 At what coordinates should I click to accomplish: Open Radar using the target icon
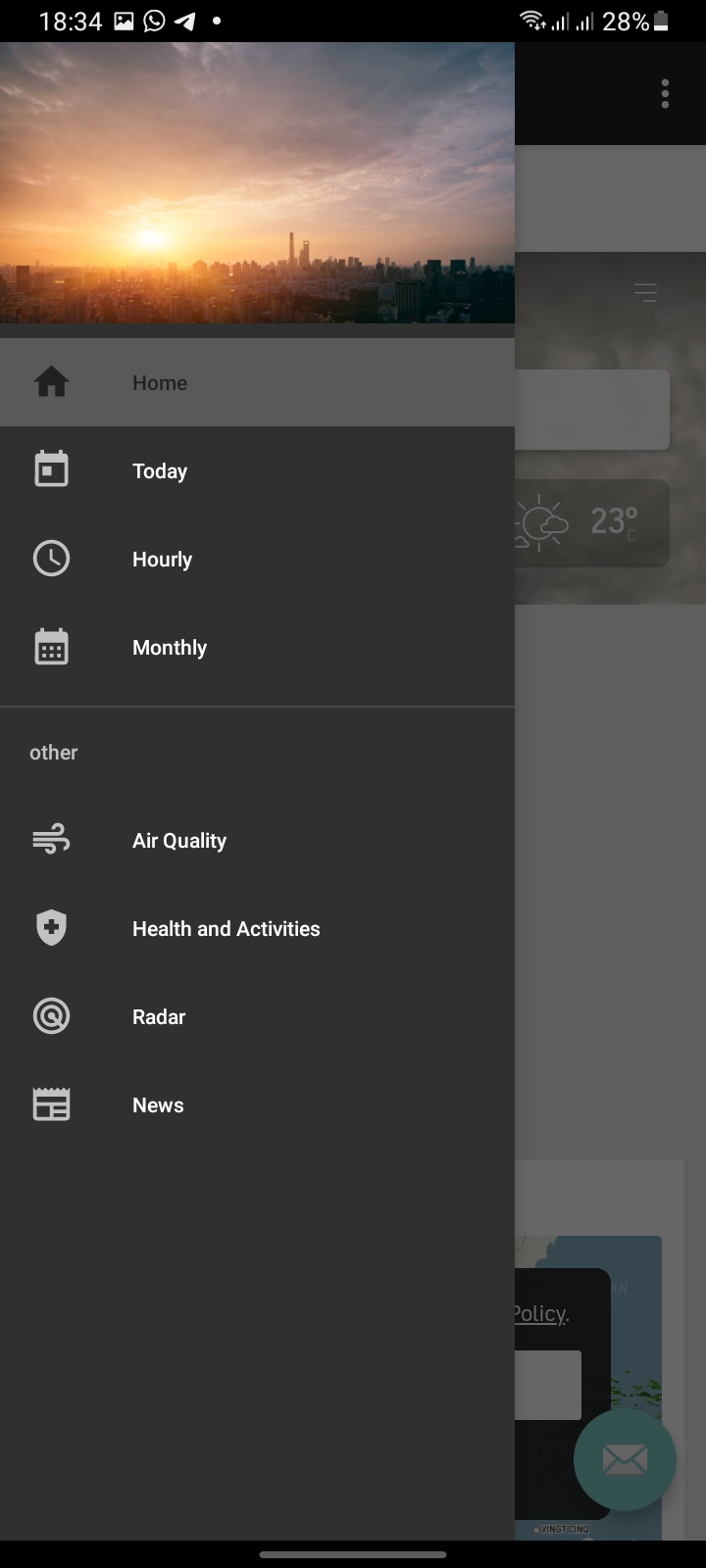pos(51,1015)
